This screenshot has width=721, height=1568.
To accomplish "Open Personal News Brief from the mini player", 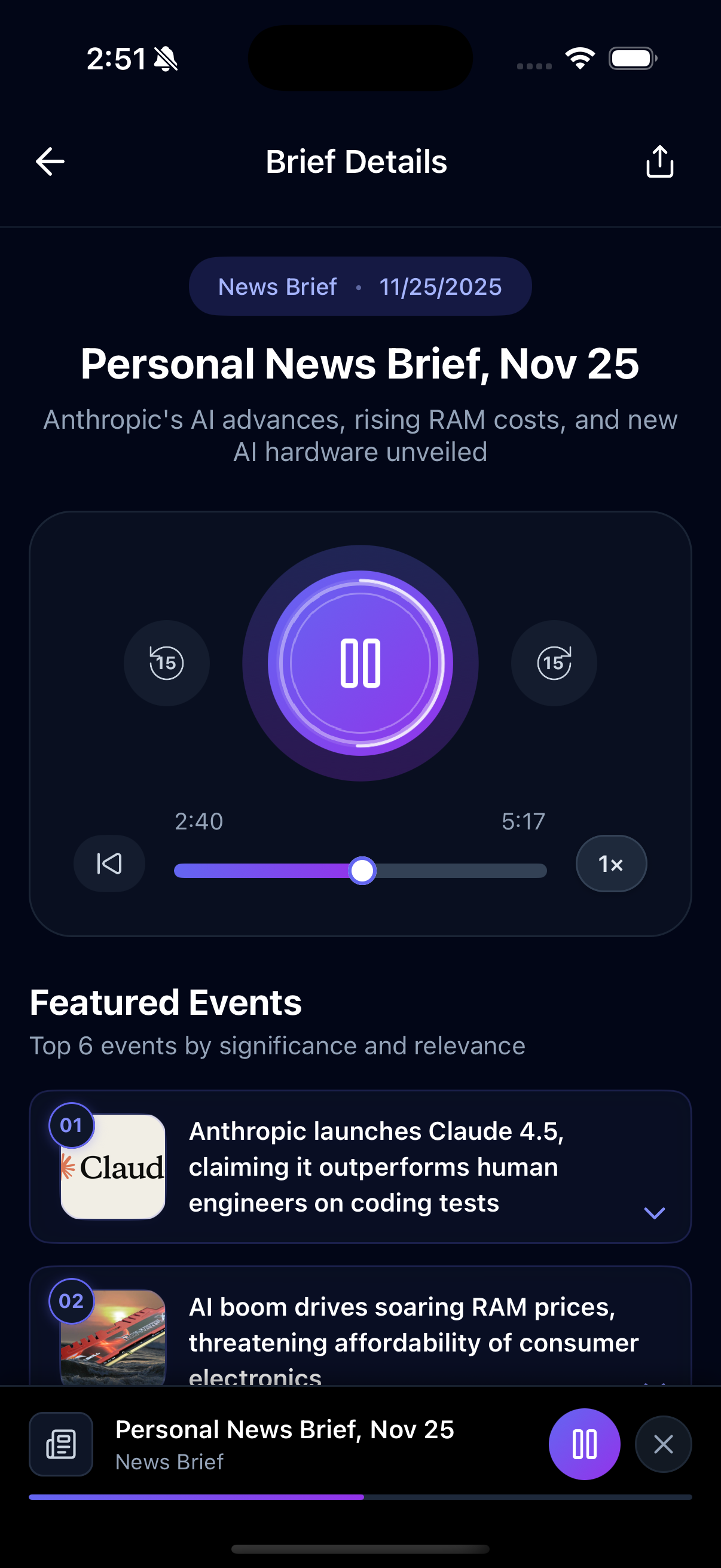I will (x=283, y=1429).
